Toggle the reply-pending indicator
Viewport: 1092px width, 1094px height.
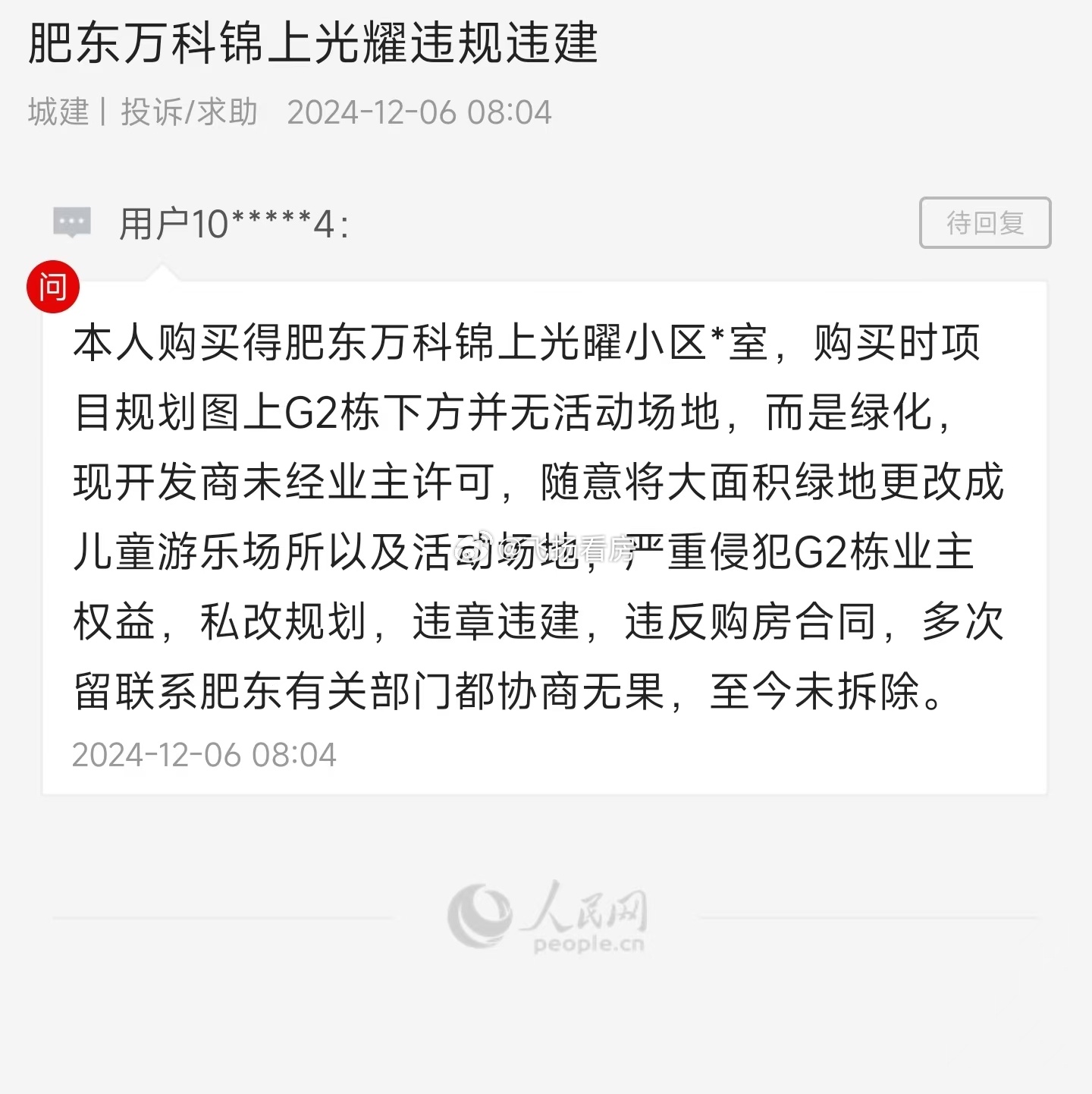click(984, 222)
